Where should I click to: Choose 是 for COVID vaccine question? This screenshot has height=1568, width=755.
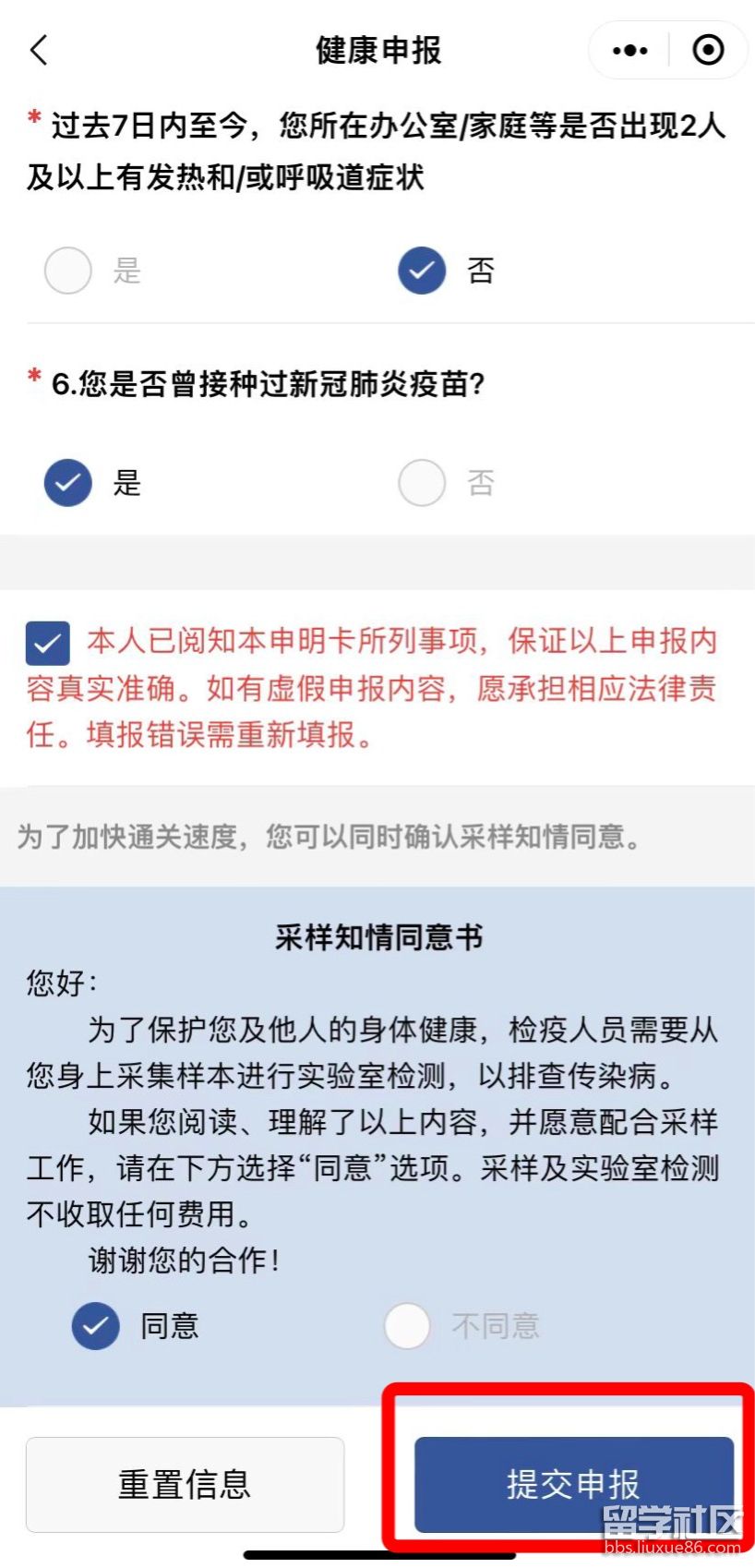68,482
